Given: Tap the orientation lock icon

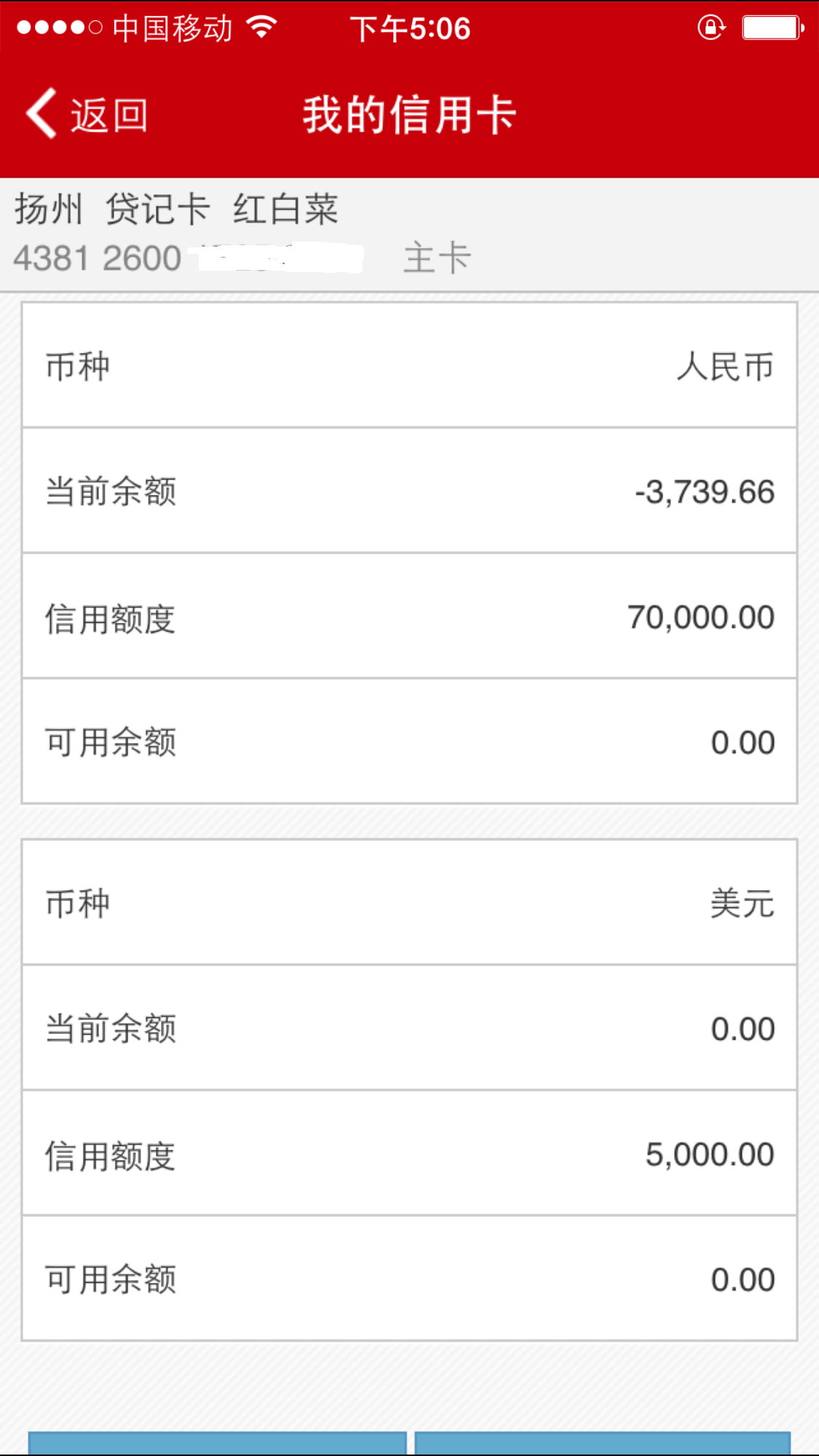Looking at the screenshot, I should (x=711, y=28).
